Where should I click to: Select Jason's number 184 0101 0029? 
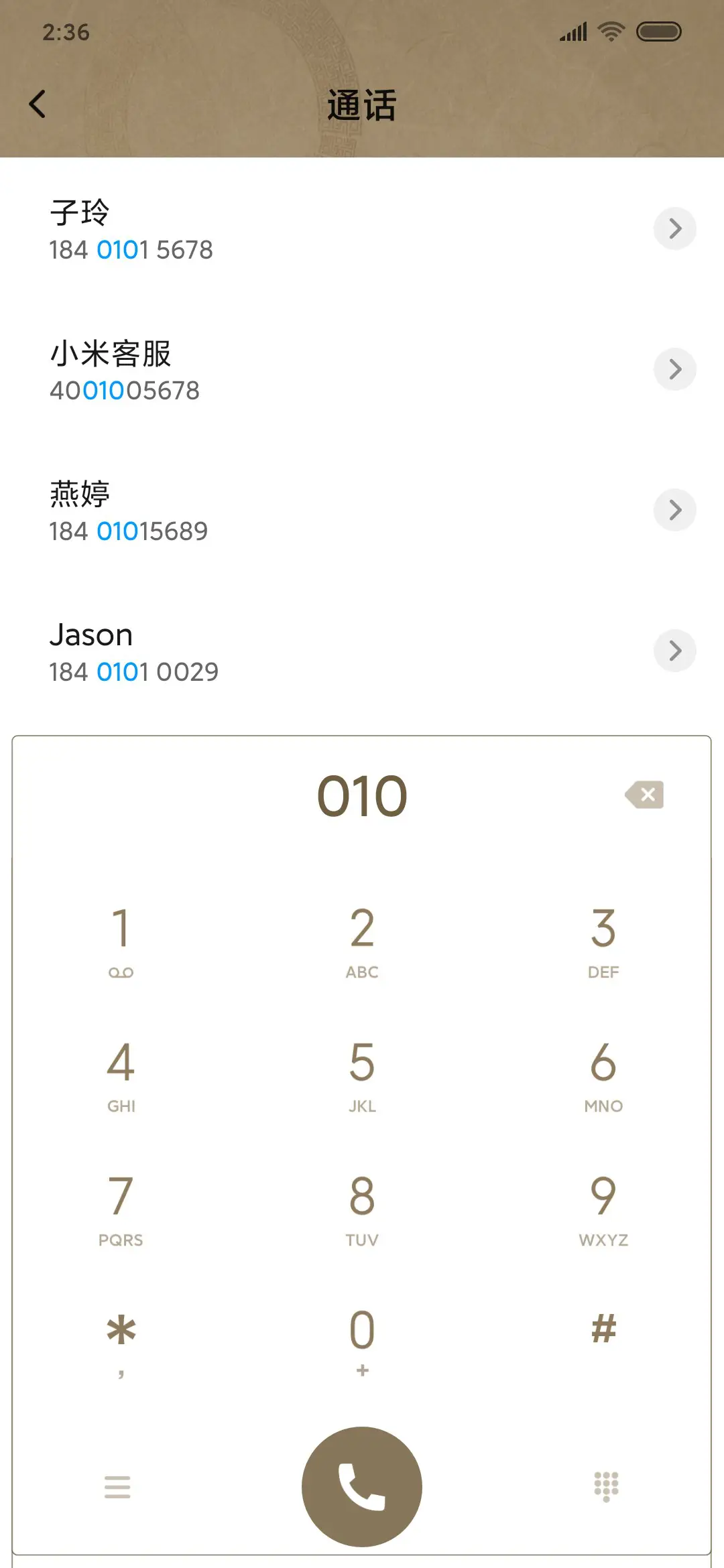tap(134, 671)
